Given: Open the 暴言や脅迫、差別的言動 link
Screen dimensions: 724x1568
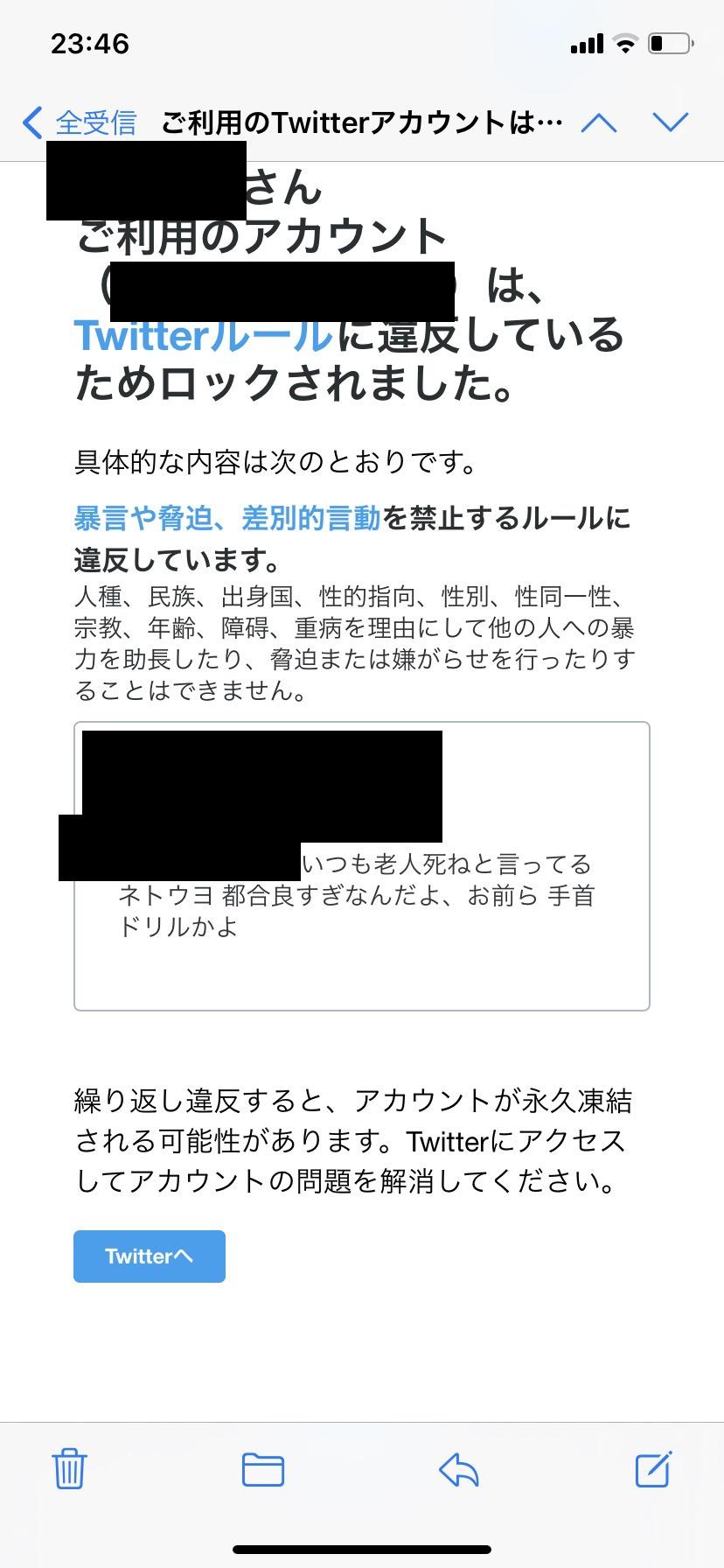Looking at the screenshot, I should (x=227, y=519).
